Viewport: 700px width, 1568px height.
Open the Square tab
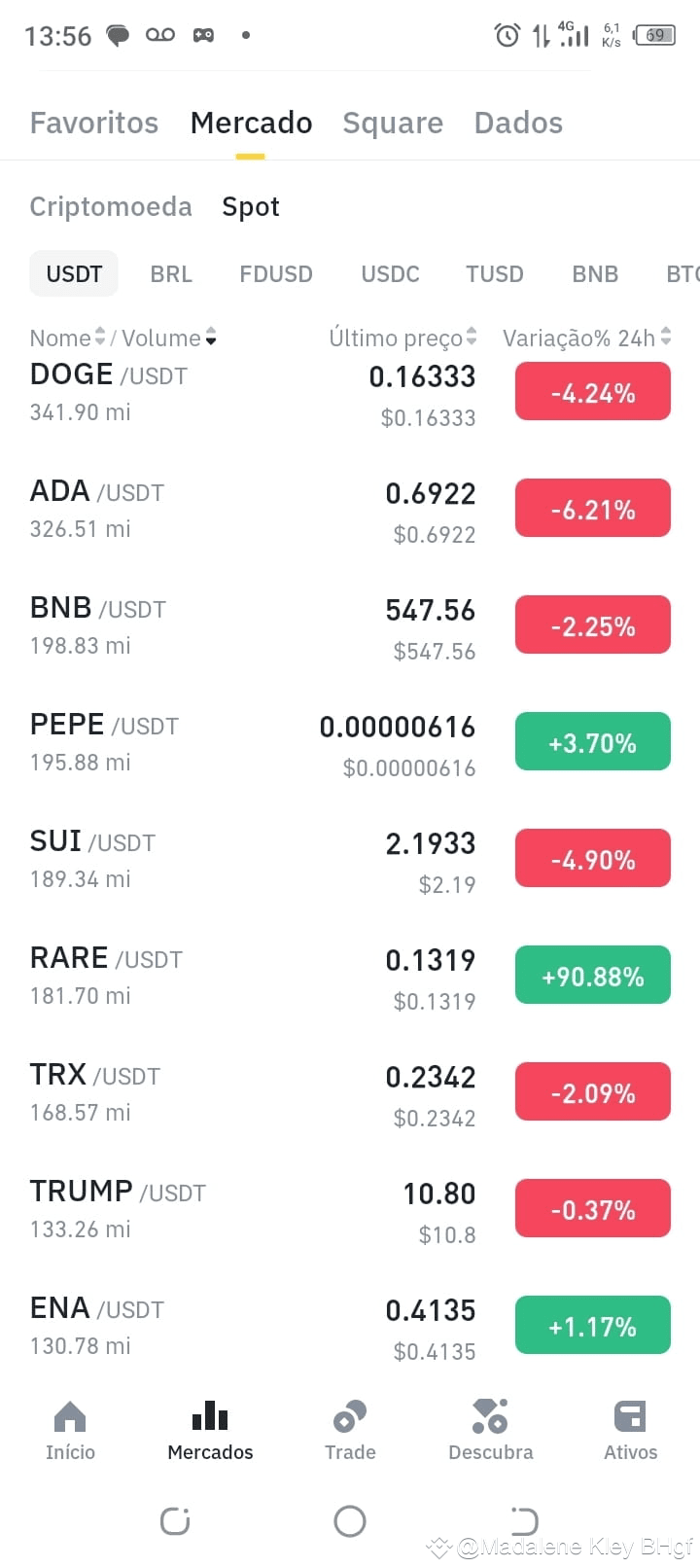(x=393, y=123)
